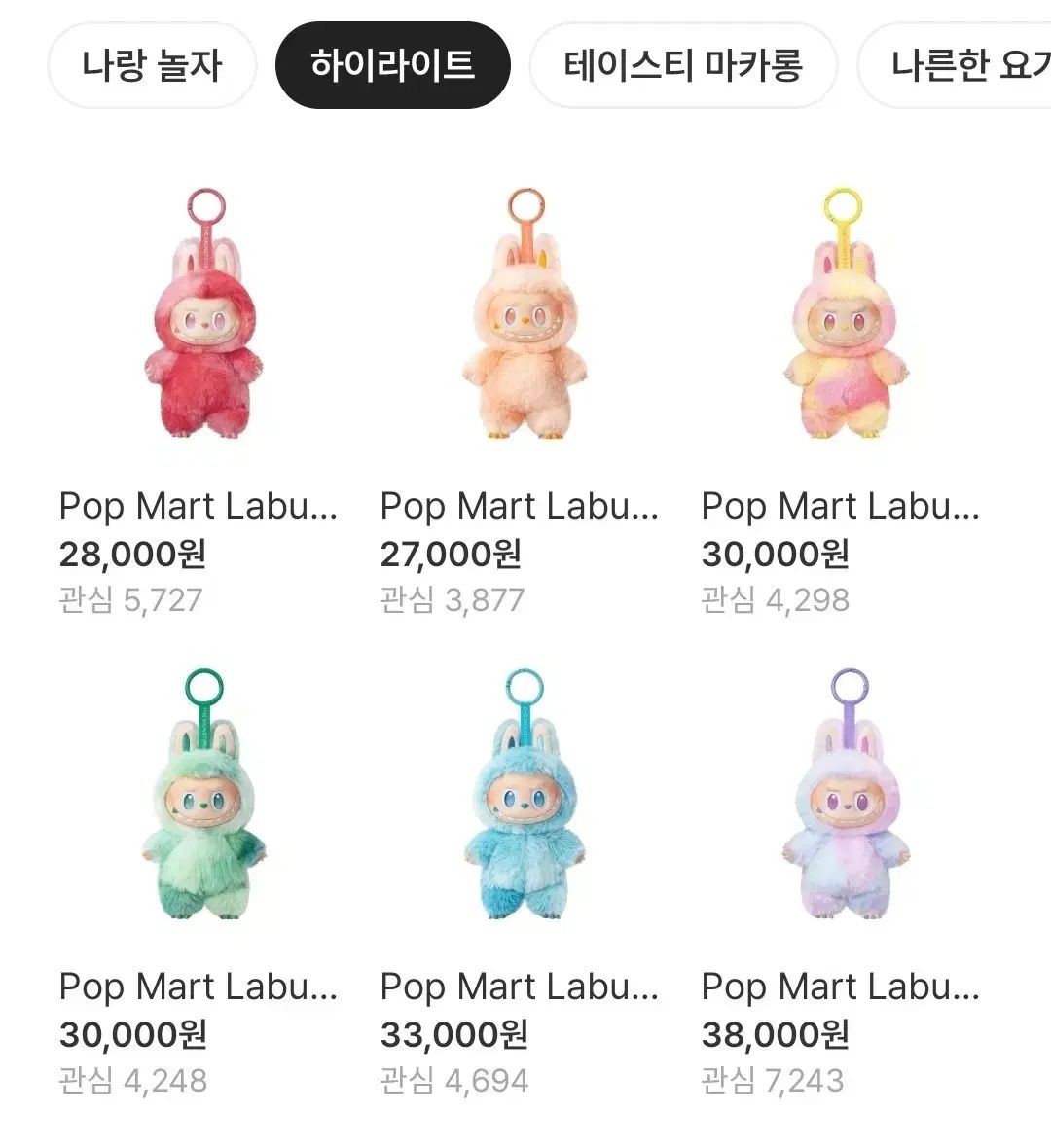Click 관심 3,877 under the peach Labubu
This screenshot has height=1148, width=1051.
453,601
